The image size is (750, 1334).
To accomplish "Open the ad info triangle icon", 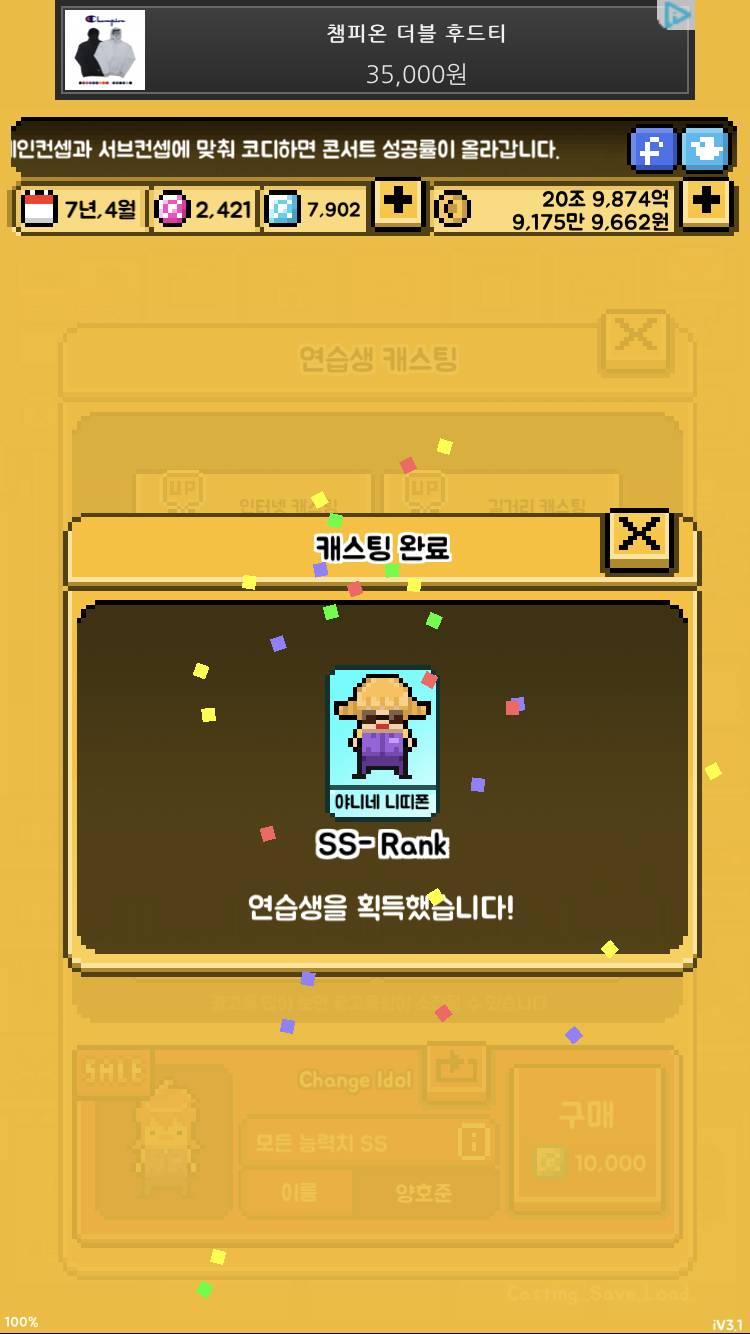I will tap(678, 12).
